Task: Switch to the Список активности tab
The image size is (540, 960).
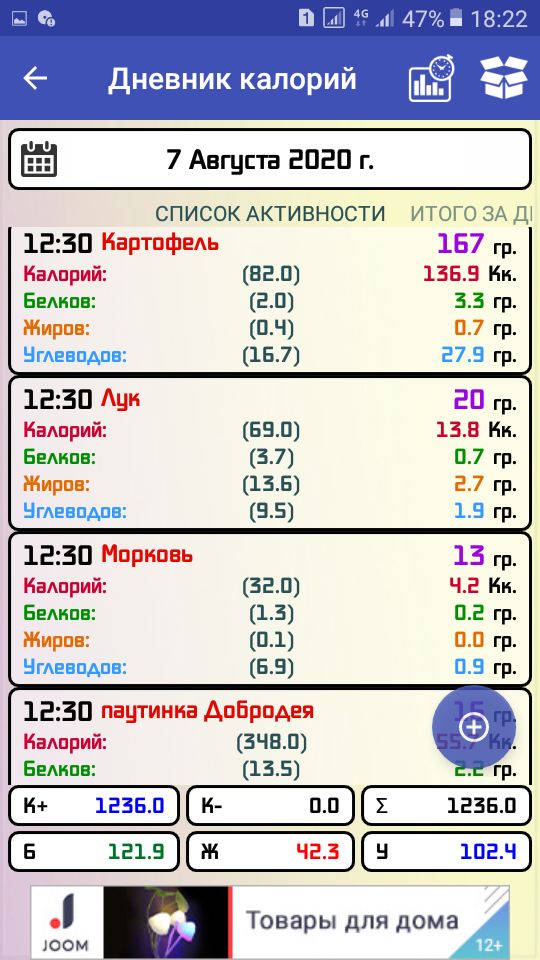Action: click(x=270, y=214)
